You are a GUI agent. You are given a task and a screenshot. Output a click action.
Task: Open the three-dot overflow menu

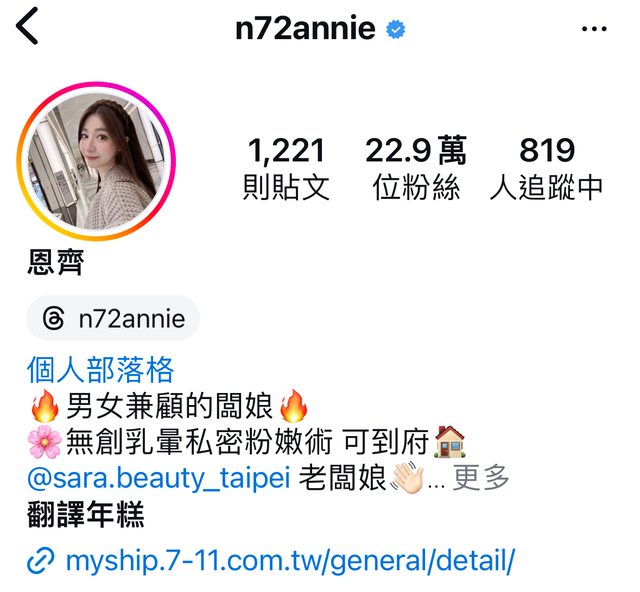(x=594, y=28)
